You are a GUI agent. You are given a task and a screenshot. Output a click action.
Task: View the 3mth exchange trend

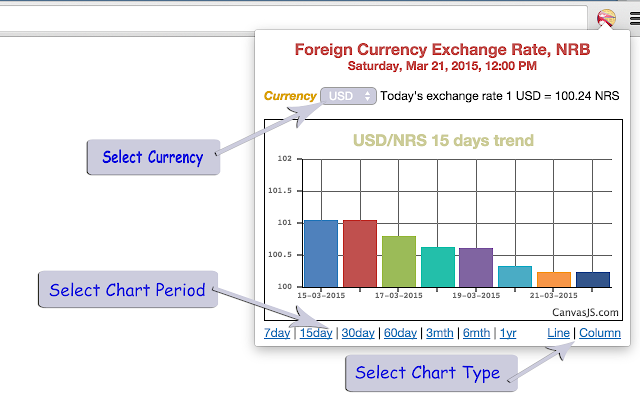coord(440,333)
